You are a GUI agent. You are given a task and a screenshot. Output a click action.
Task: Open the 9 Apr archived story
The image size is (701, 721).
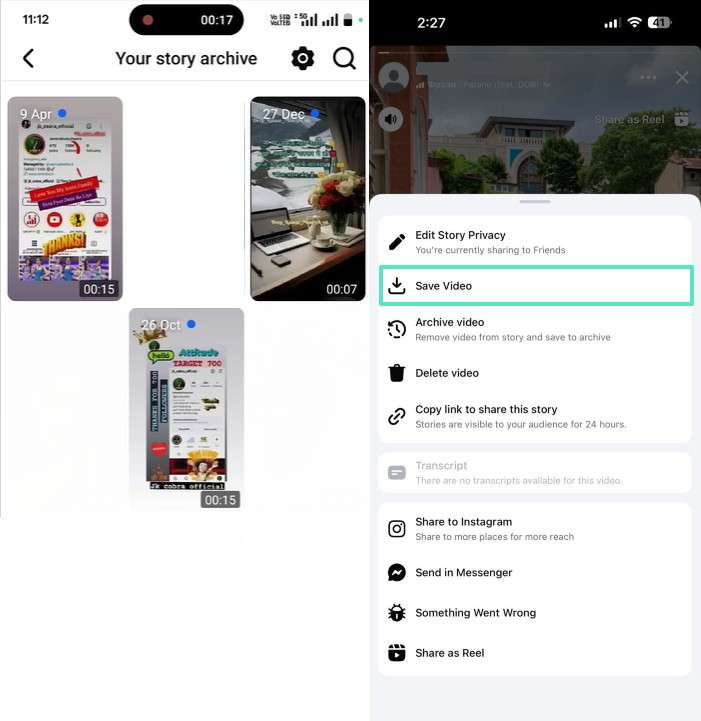point(65,199)
